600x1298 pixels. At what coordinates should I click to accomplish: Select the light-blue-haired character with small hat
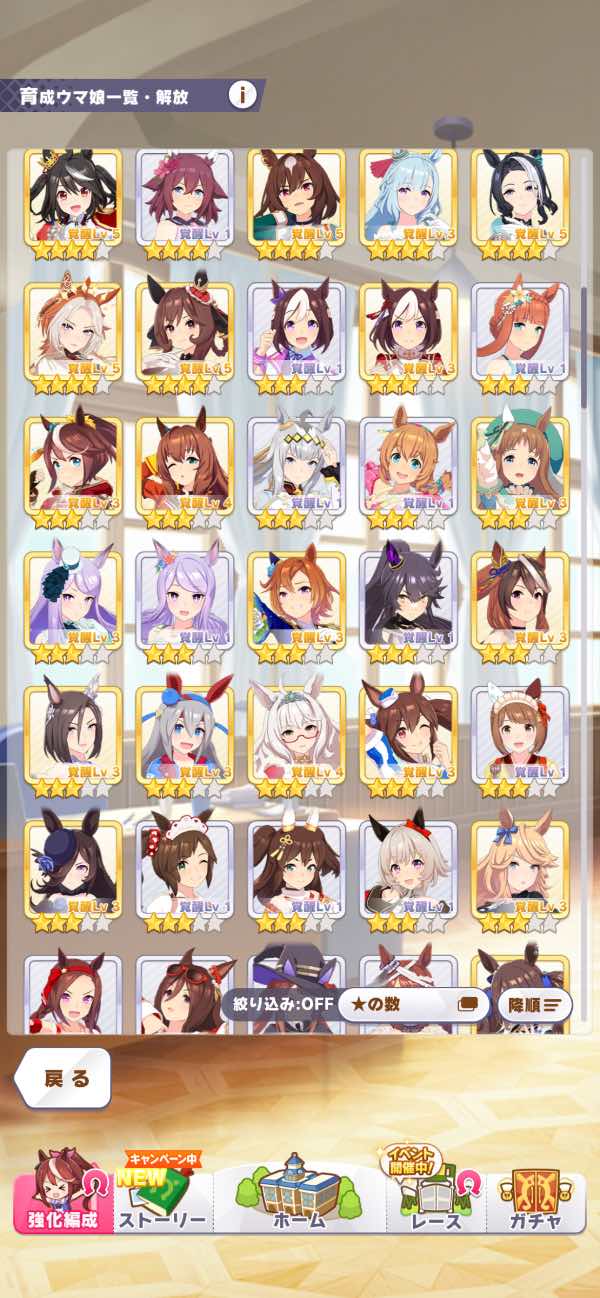pyautogui.click(x=408, y=203)
